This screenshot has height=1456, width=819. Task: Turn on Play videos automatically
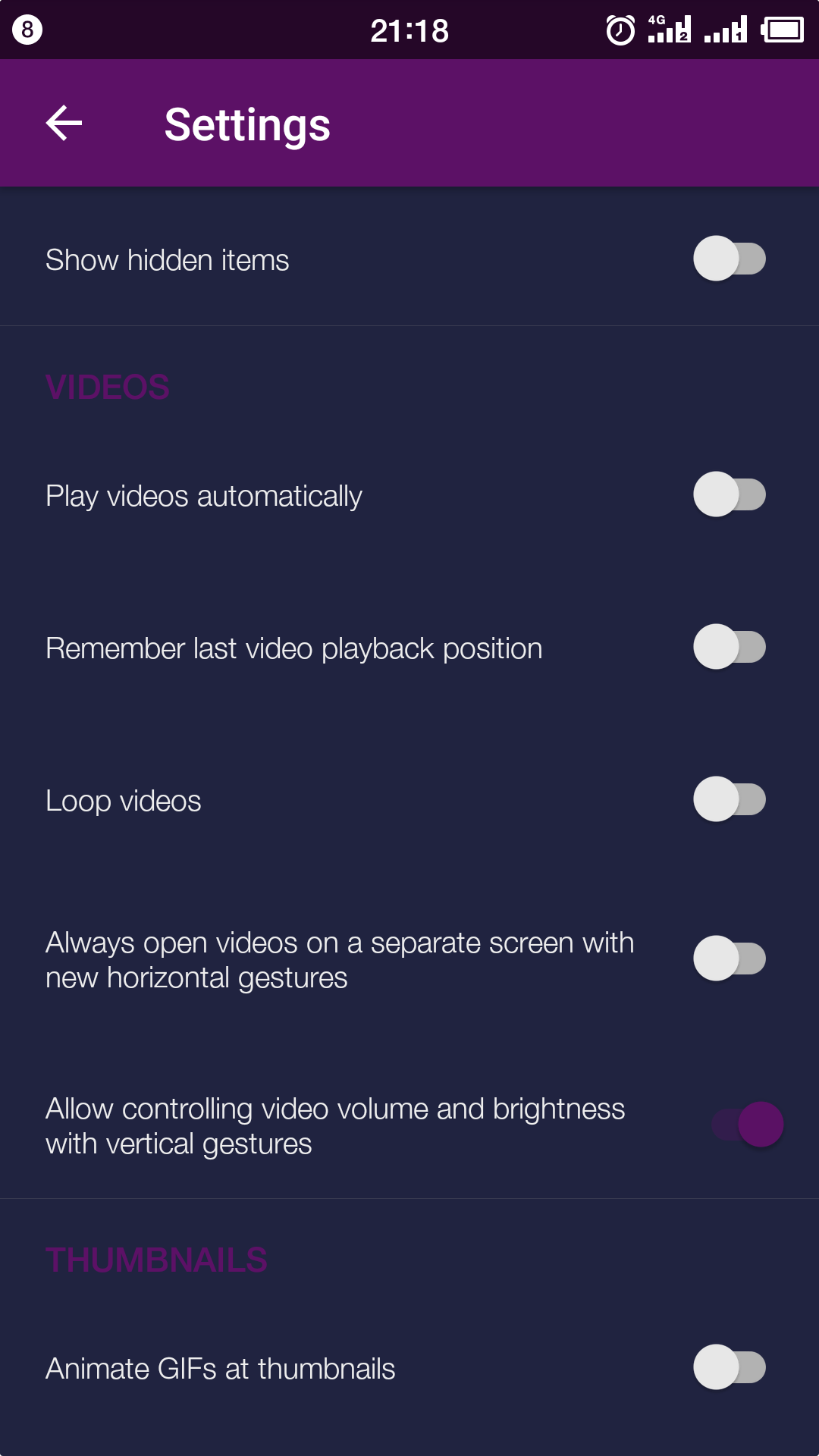click(730, 495)
